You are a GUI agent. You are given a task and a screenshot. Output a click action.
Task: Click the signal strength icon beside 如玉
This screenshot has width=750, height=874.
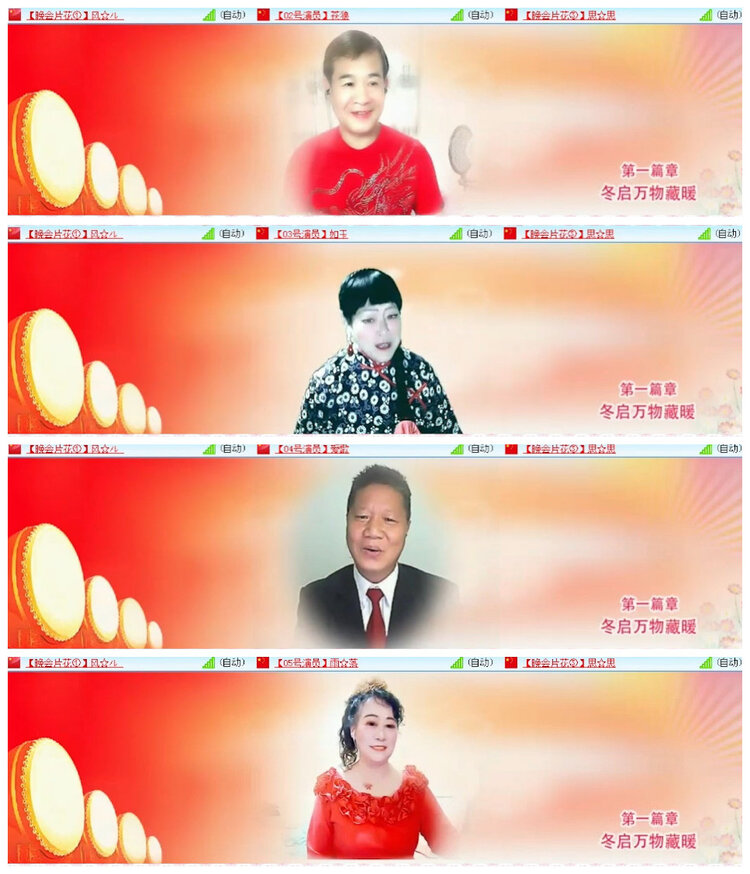(457, 232)
